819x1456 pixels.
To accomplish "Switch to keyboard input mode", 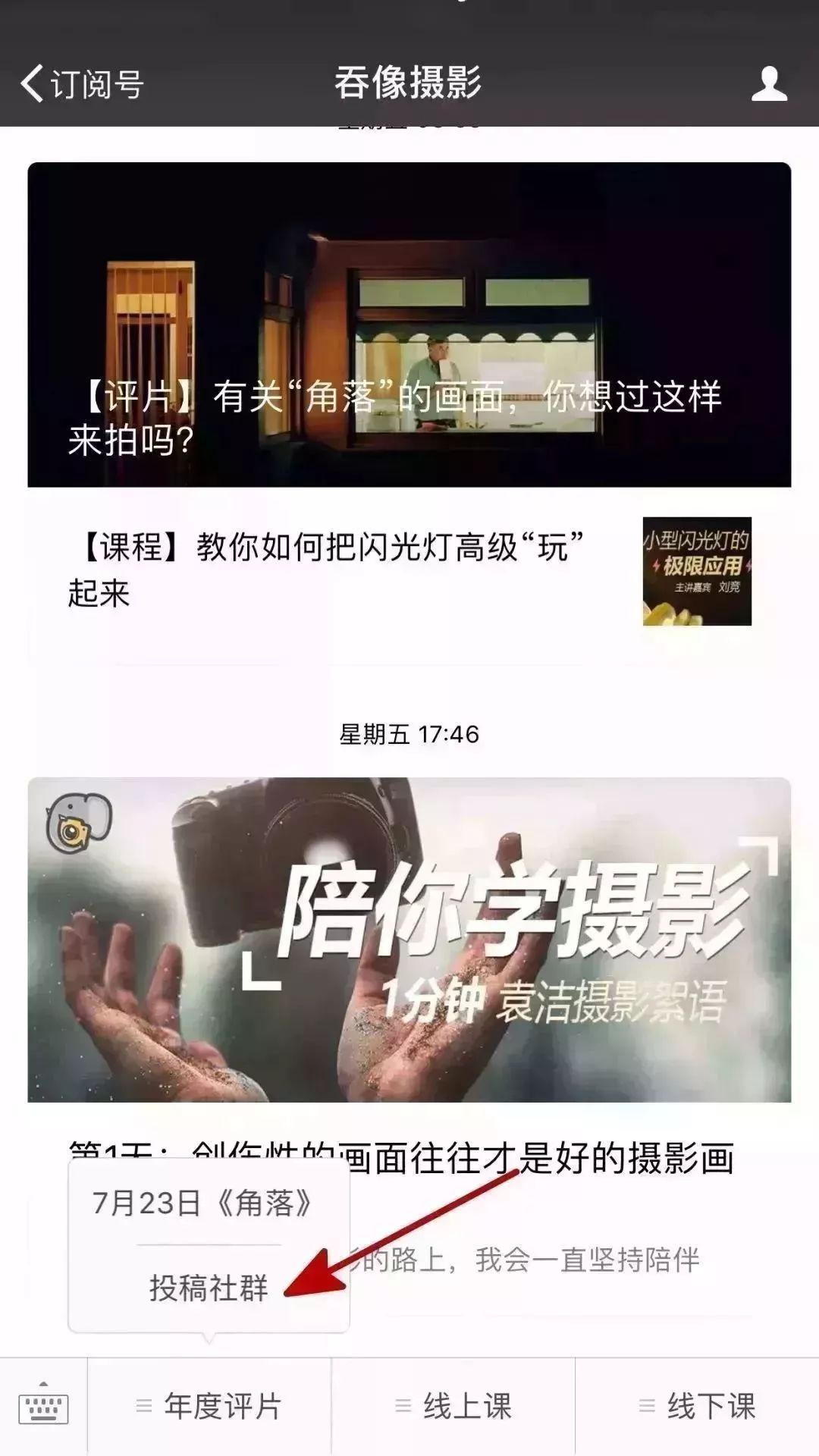I will coord(43,1406).
